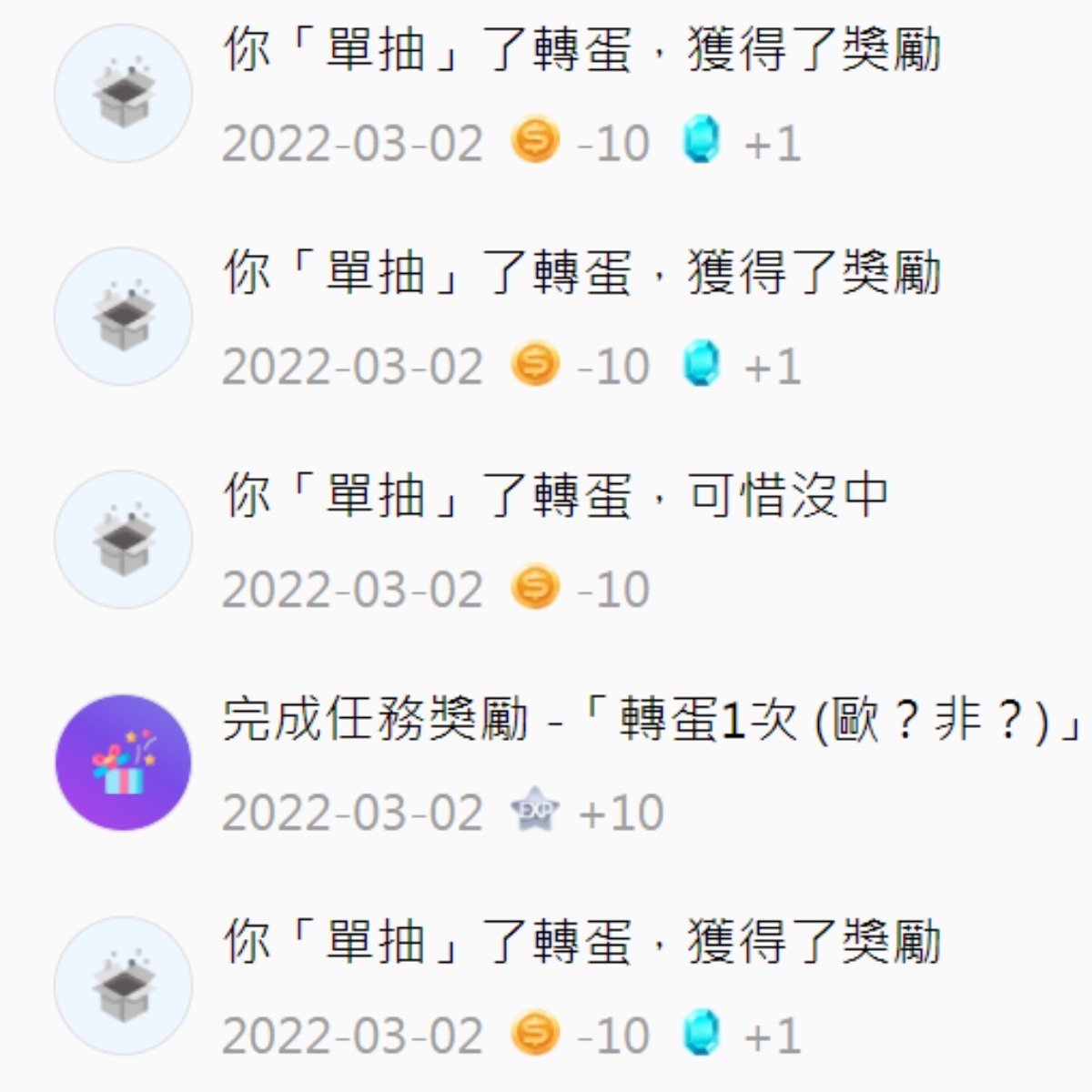Open the 可惜沒中 gacha record
1092x1092 pixels.
pyautogui.click(x=555, y=497)
